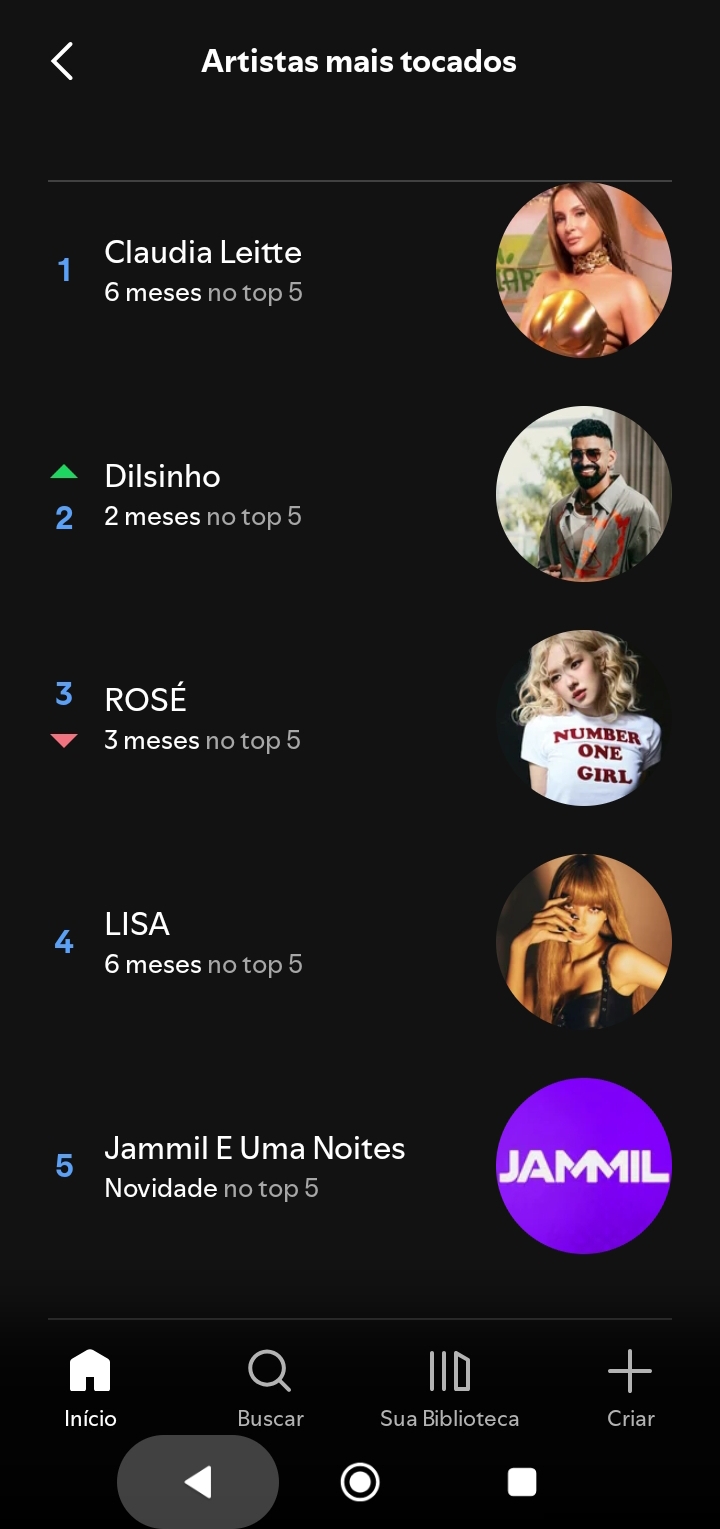This screenshot has width=720, height=1529.
Task: Go to the system home screen
Action: (360, 1482)
